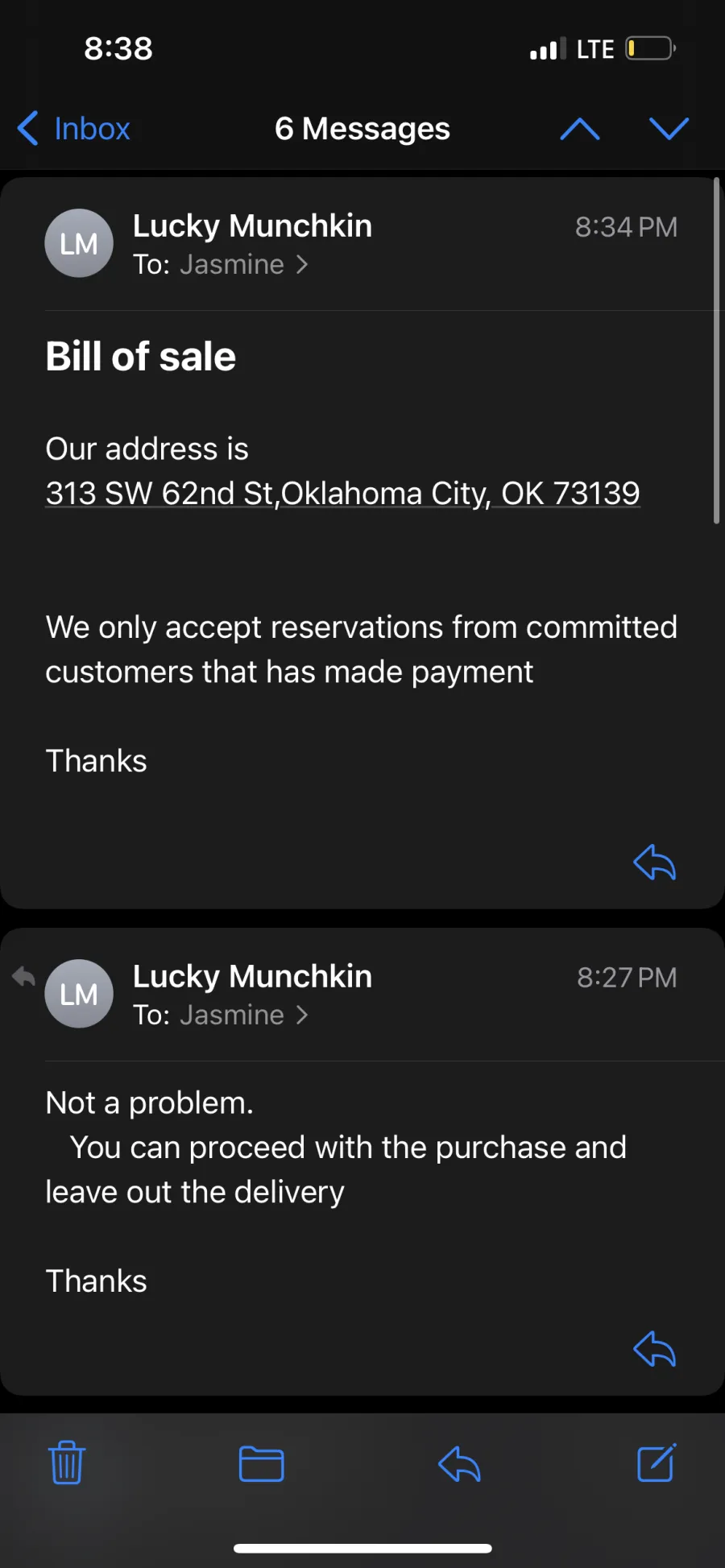
Task: Move the message to a folder
Action: (262, 1464)
